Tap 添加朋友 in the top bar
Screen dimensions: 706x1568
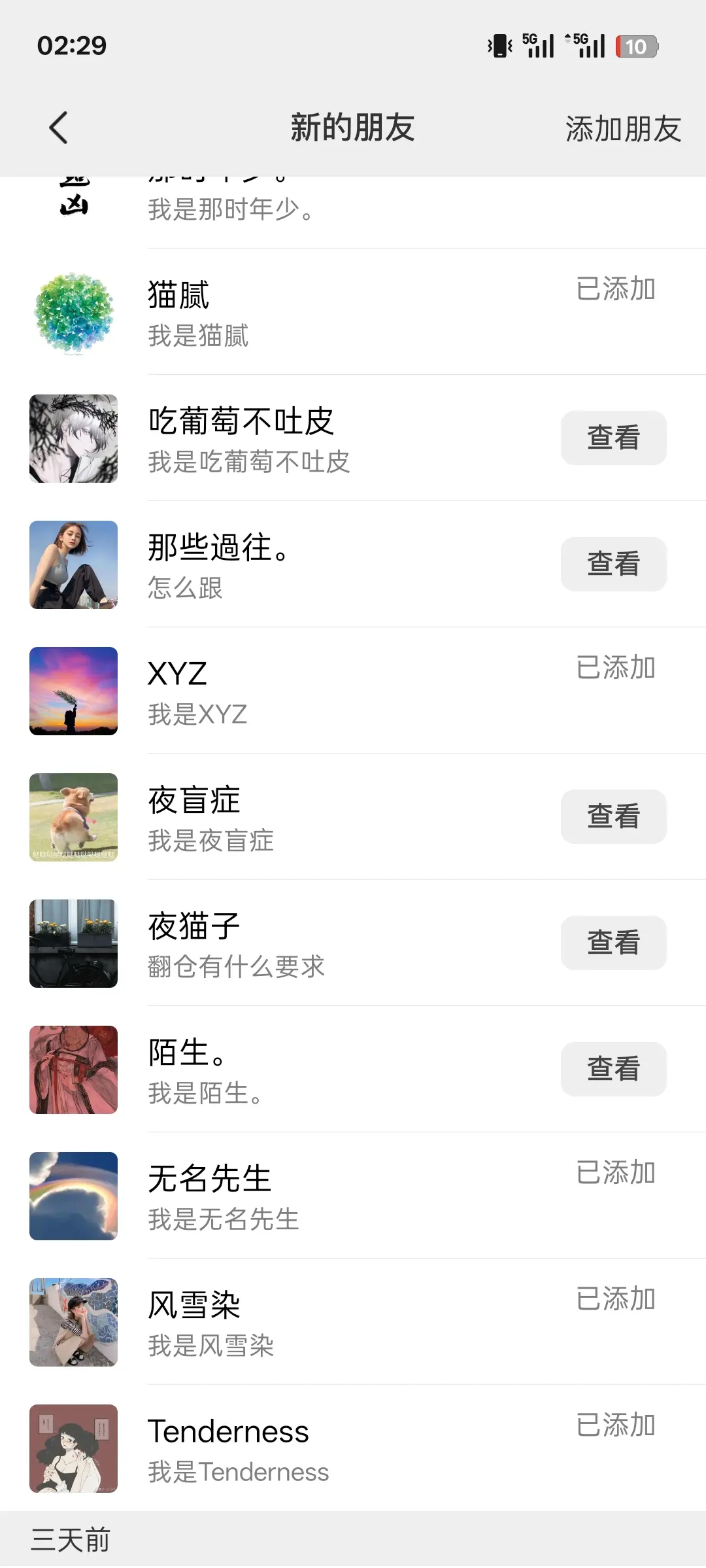click(x=622, y=129)
